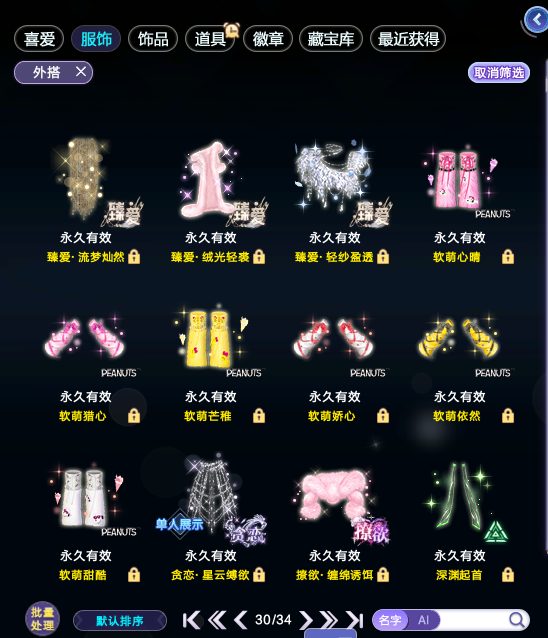Tap the search magnifier icon
Image resolution: width=548 pixels, height=638 pixels.
click(517, 620)
